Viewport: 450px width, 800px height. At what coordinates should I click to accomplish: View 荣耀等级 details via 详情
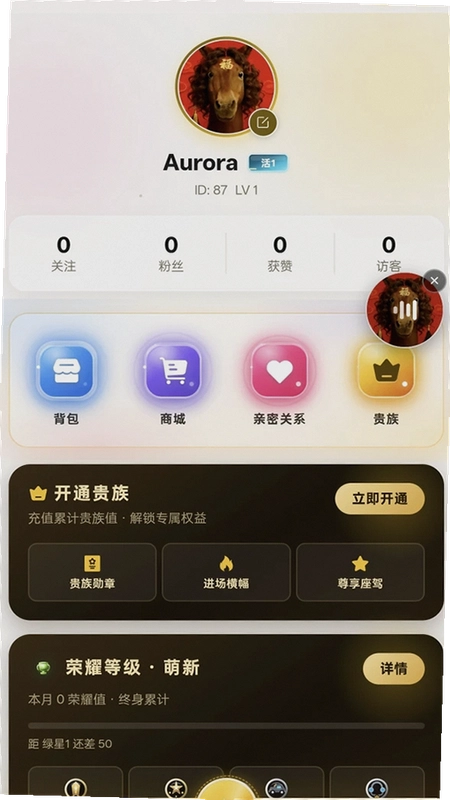pyautogui.click(x=393, y=668)
